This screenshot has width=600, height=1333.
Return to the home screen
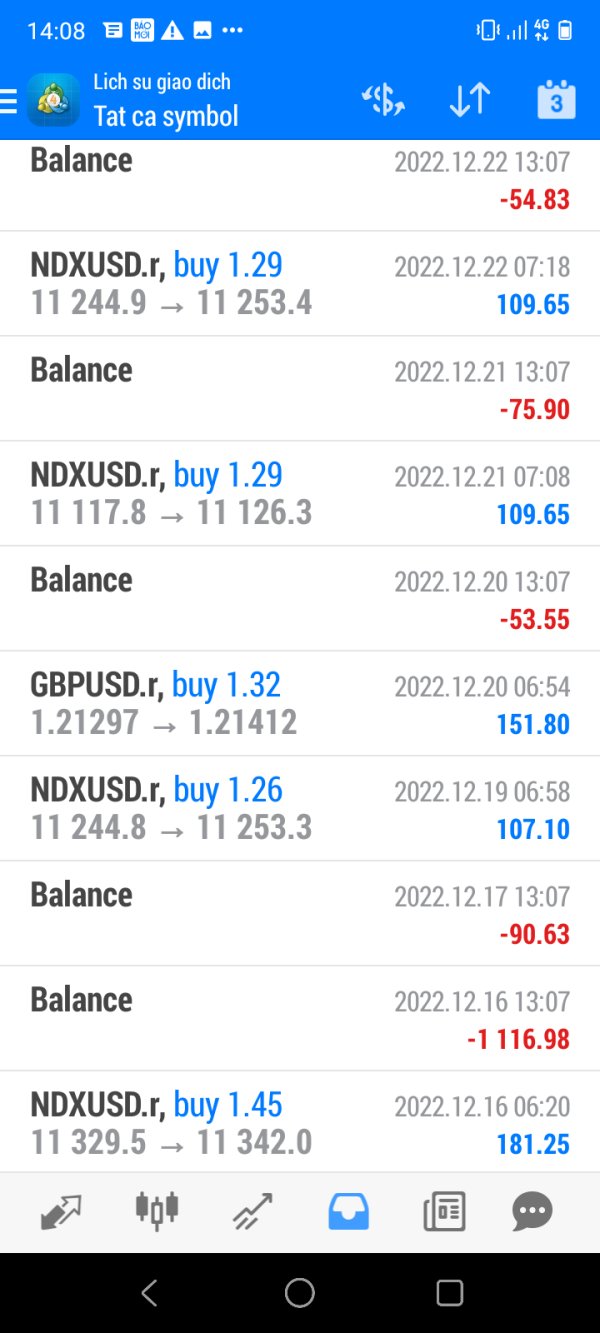point(300,1293)
